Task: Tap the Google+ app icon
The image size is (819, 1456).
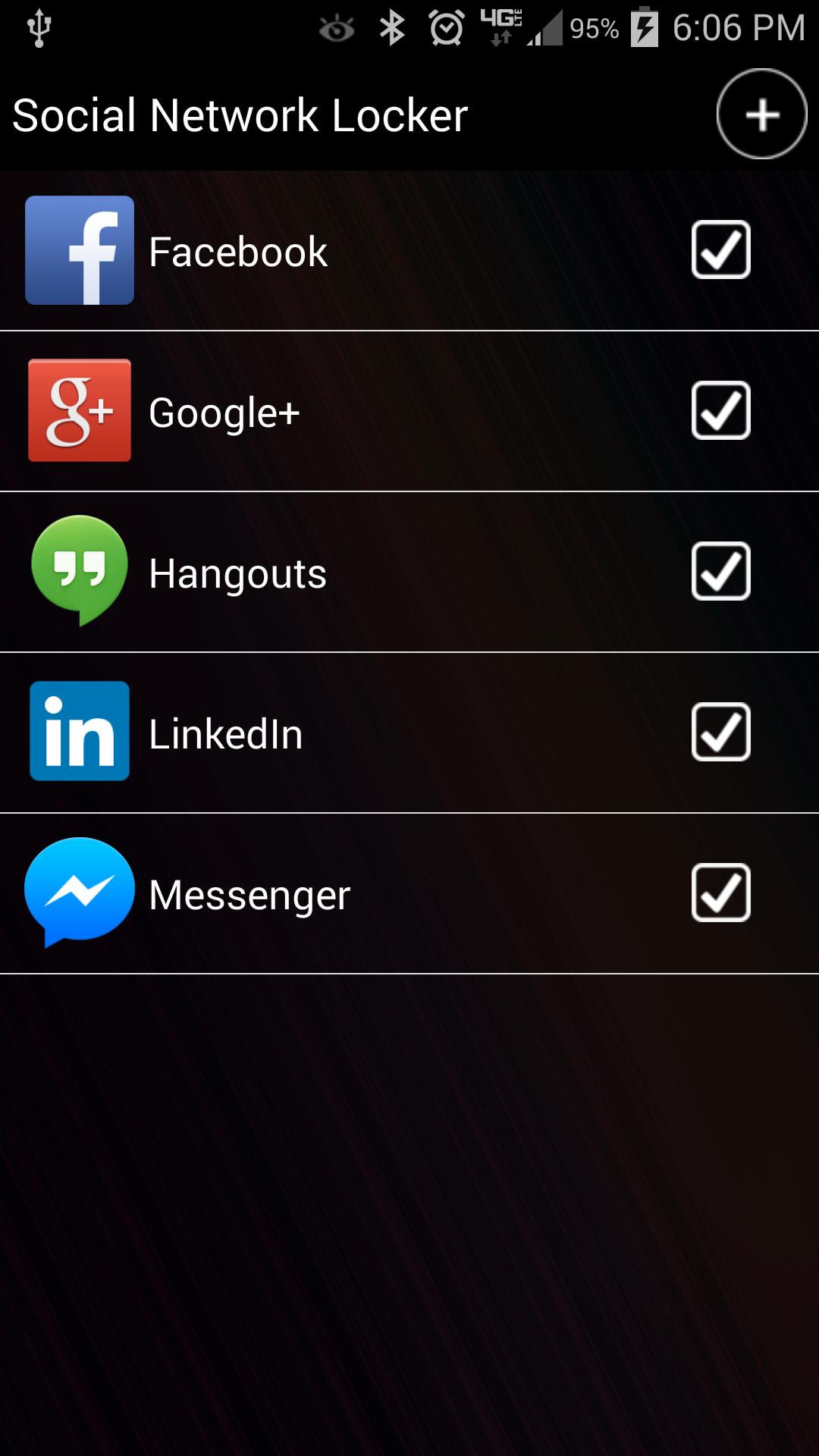Action: tap(79, 411)
